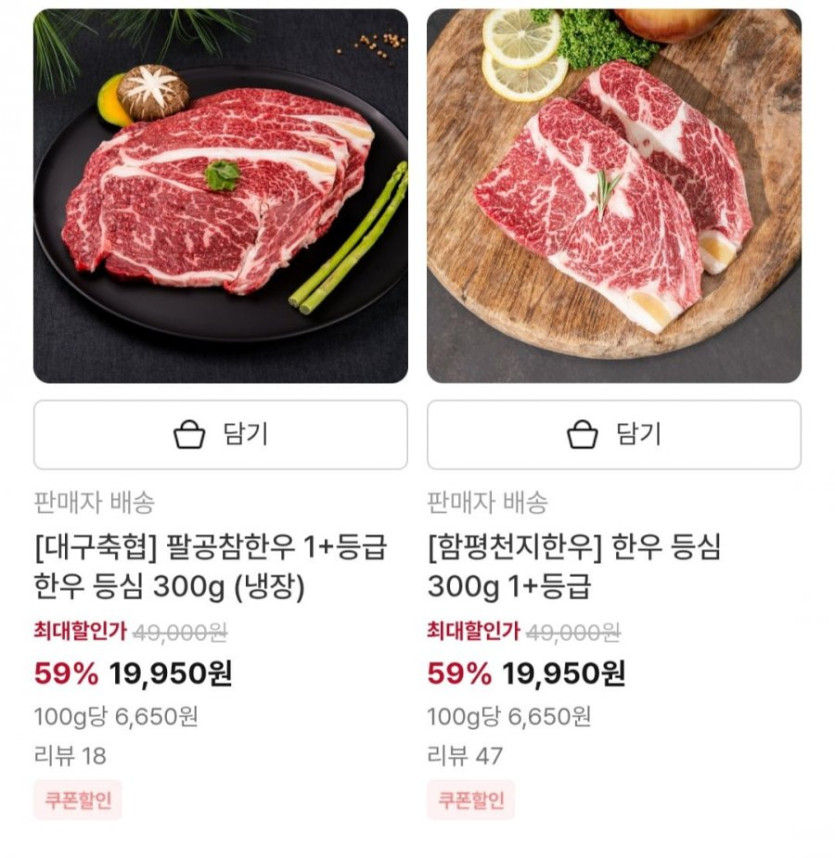Open the 대구축협 팔공참한우 product image
Viewport: 835px width, 858px height.
pos(220,196)
